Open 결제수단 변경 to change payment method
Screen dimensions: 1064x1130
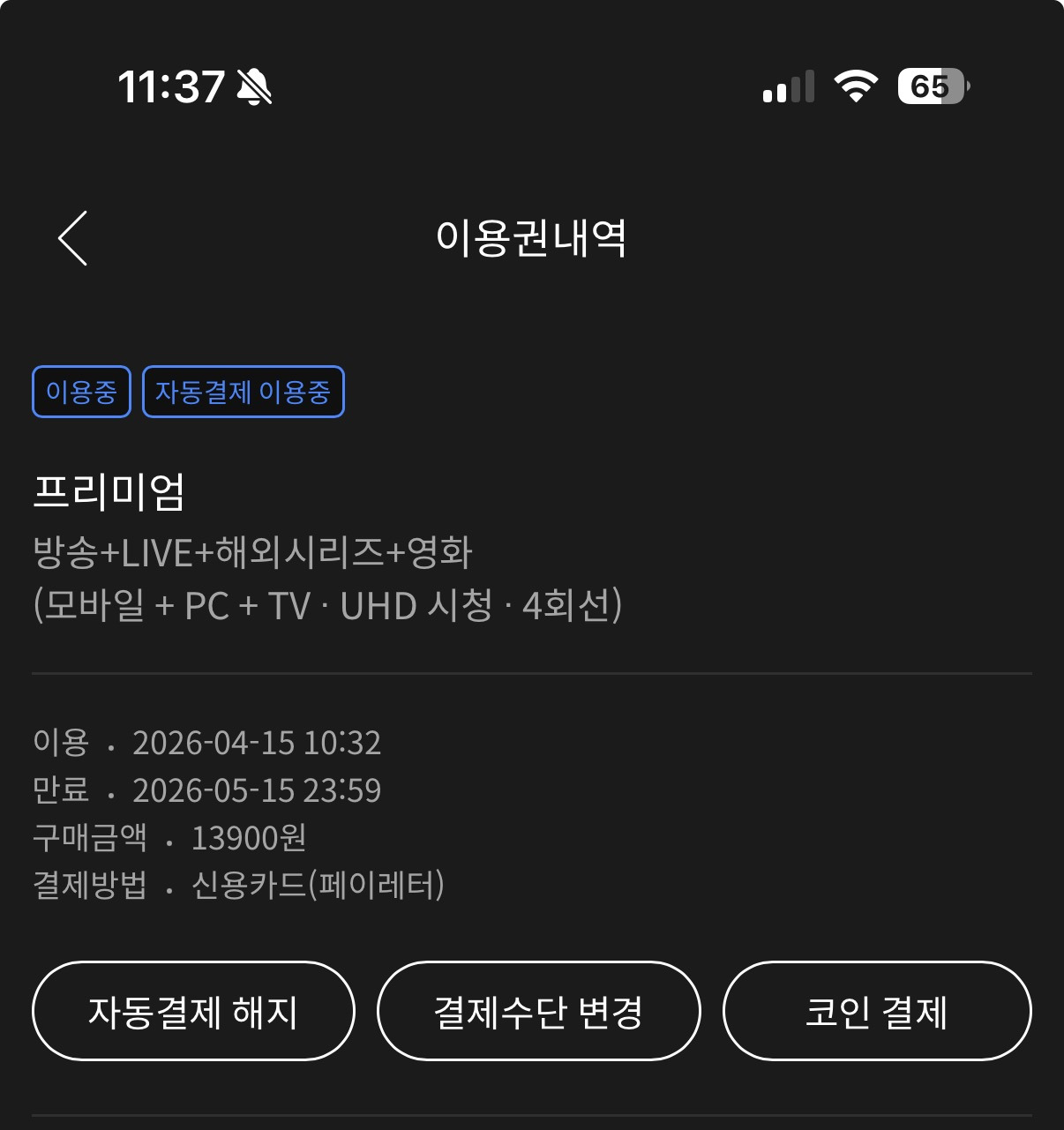tap(538, 1011)
